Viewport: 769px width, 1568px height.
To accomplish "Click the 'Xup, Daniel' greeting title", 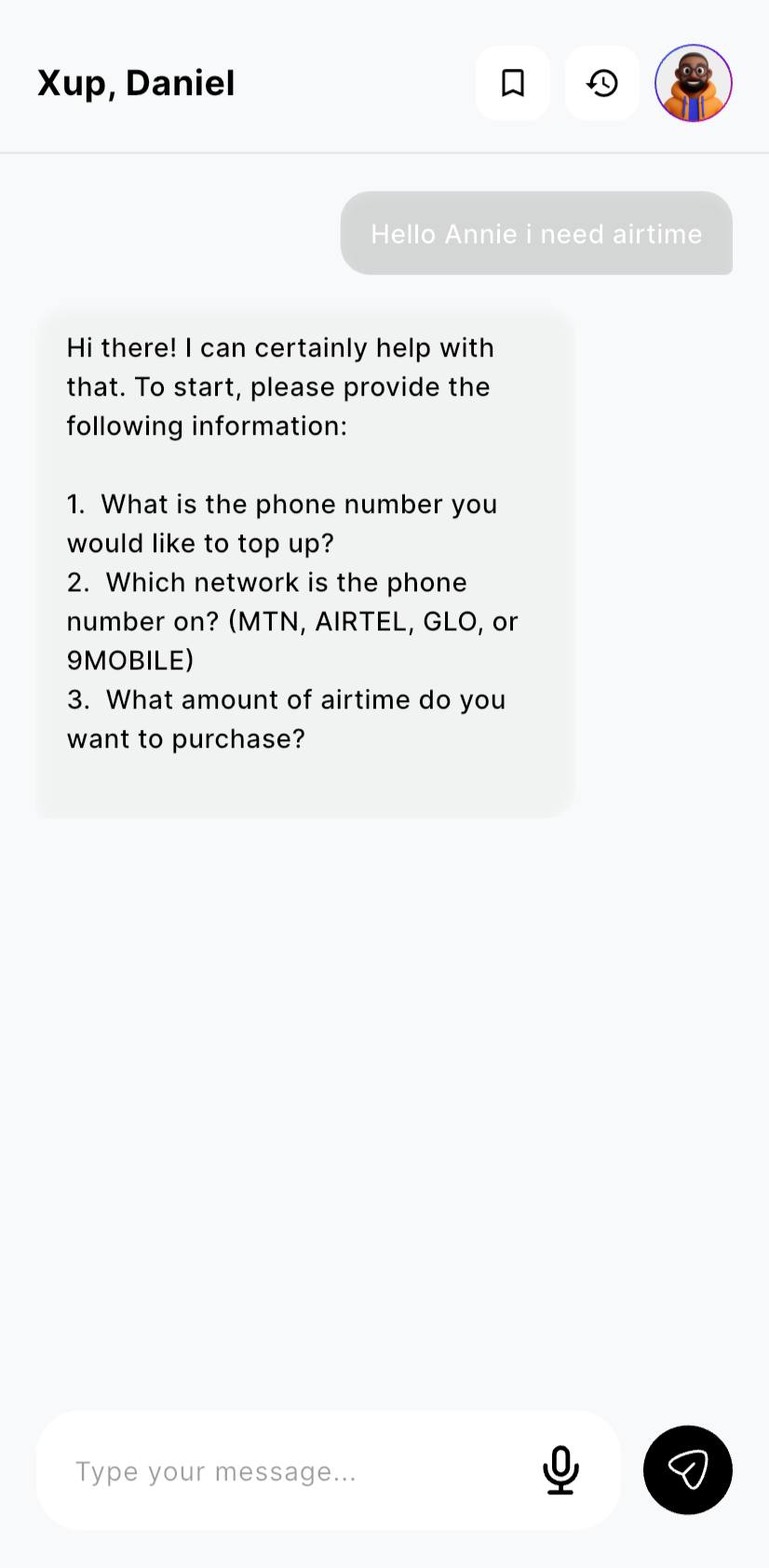I will [x=136, y=83].
